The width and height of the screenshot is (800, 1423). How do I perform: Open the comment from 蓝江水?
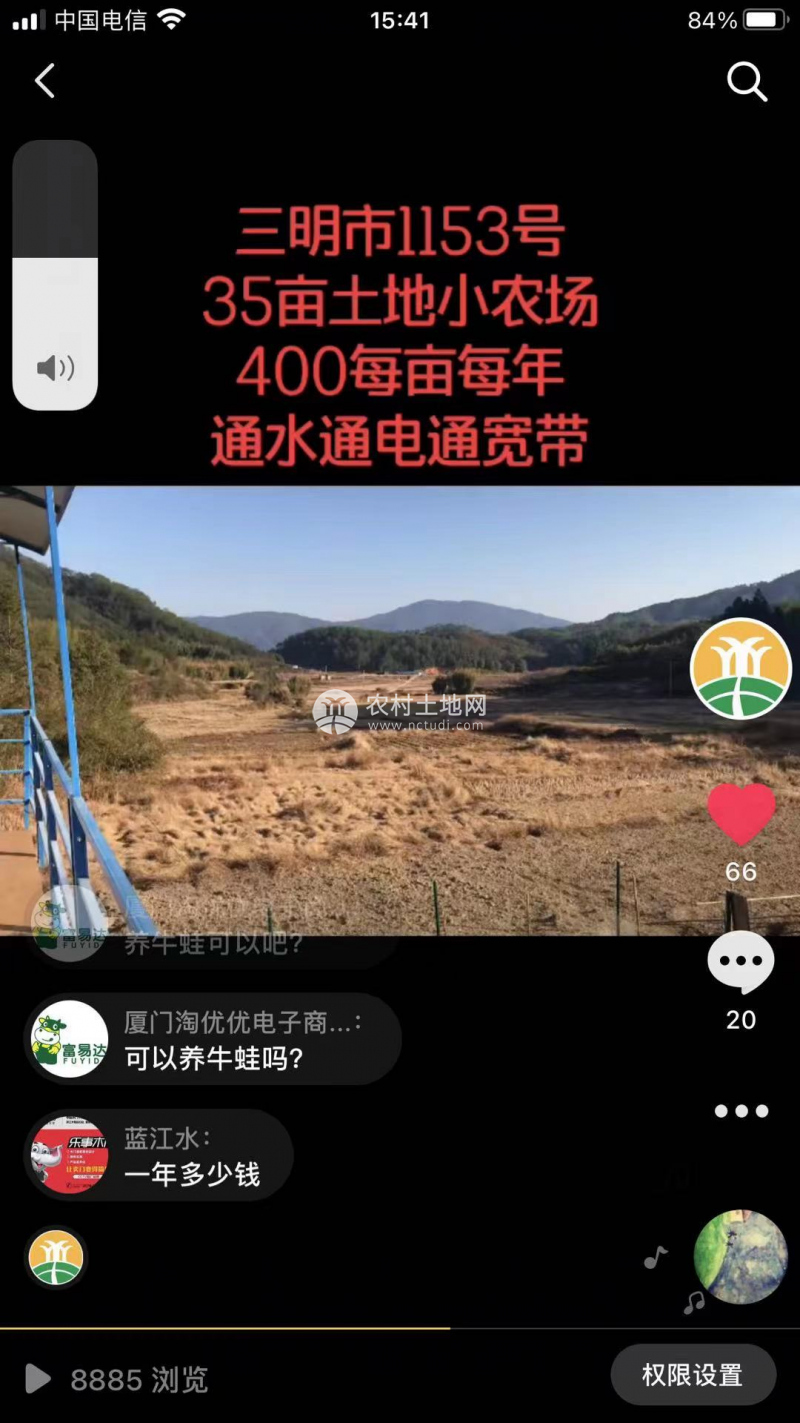click(160, 1156)
